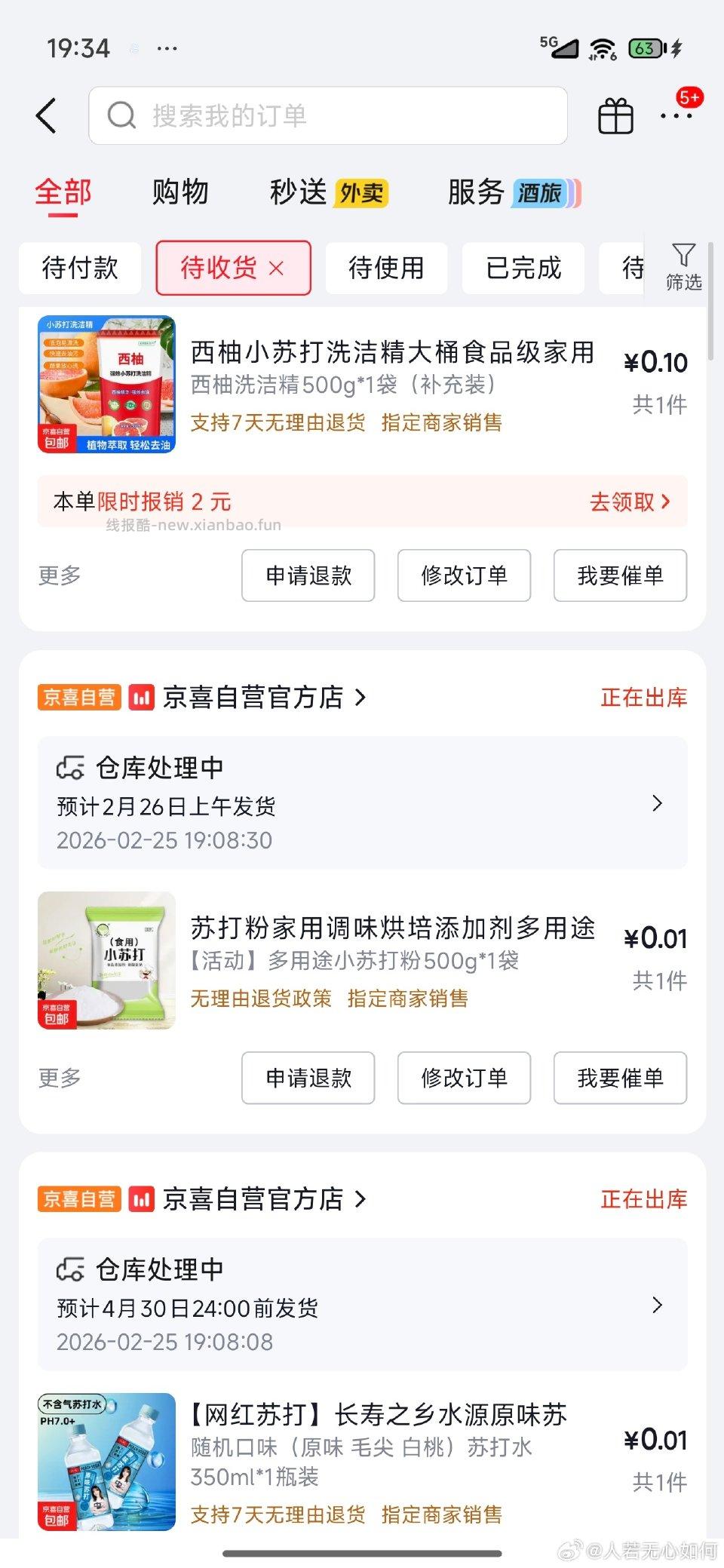Enable the 待付款 filter chip
The height and width of the screenshot is (1568, 724).
79,268
